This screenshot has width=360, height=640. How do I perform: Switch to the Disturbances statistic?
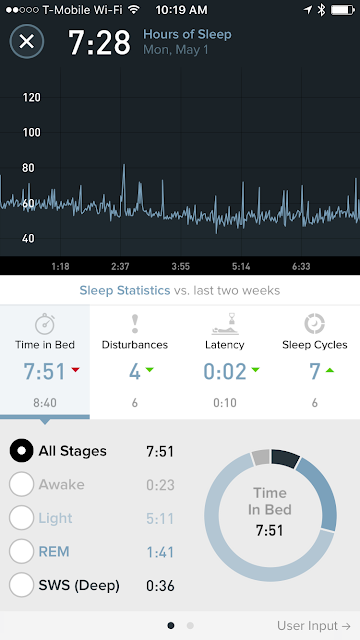pyautogui.click(x=135, y=362)
